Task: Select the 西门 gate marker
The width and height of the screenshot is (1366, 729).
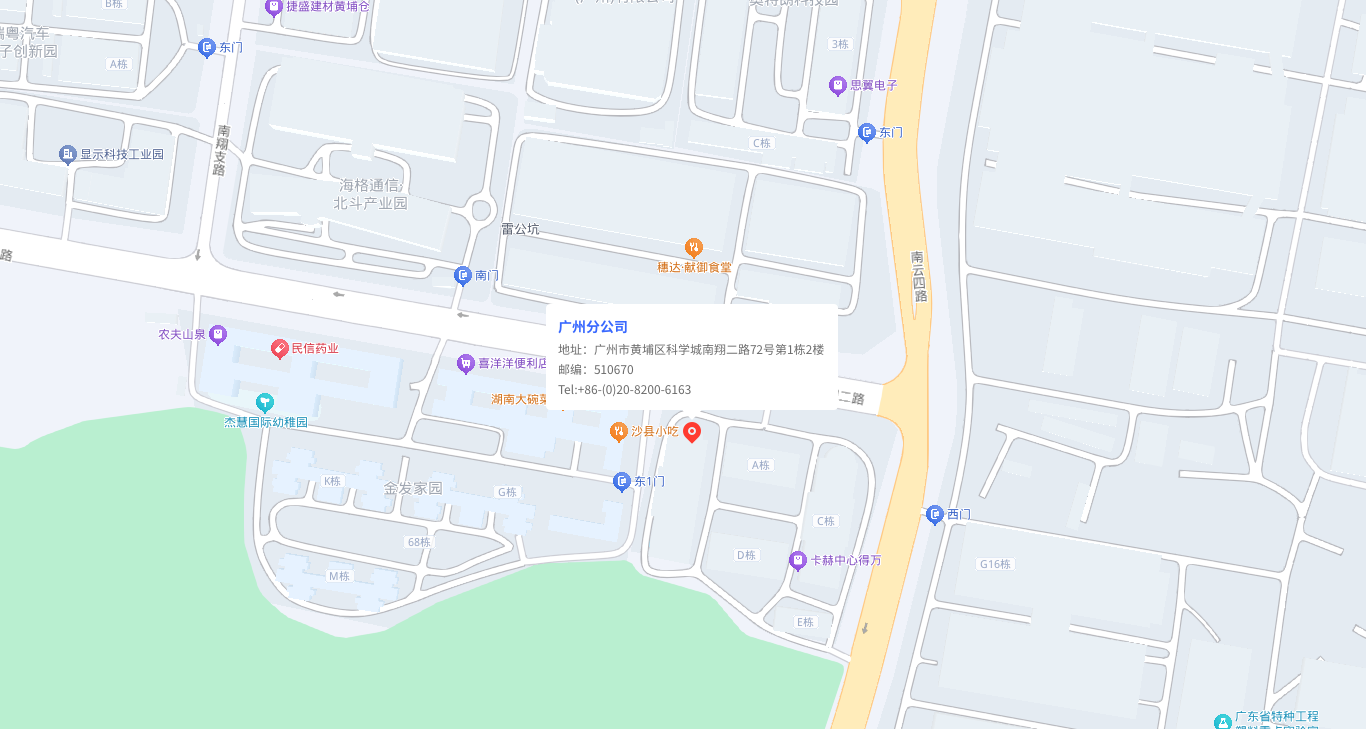Action: (935, 514)
